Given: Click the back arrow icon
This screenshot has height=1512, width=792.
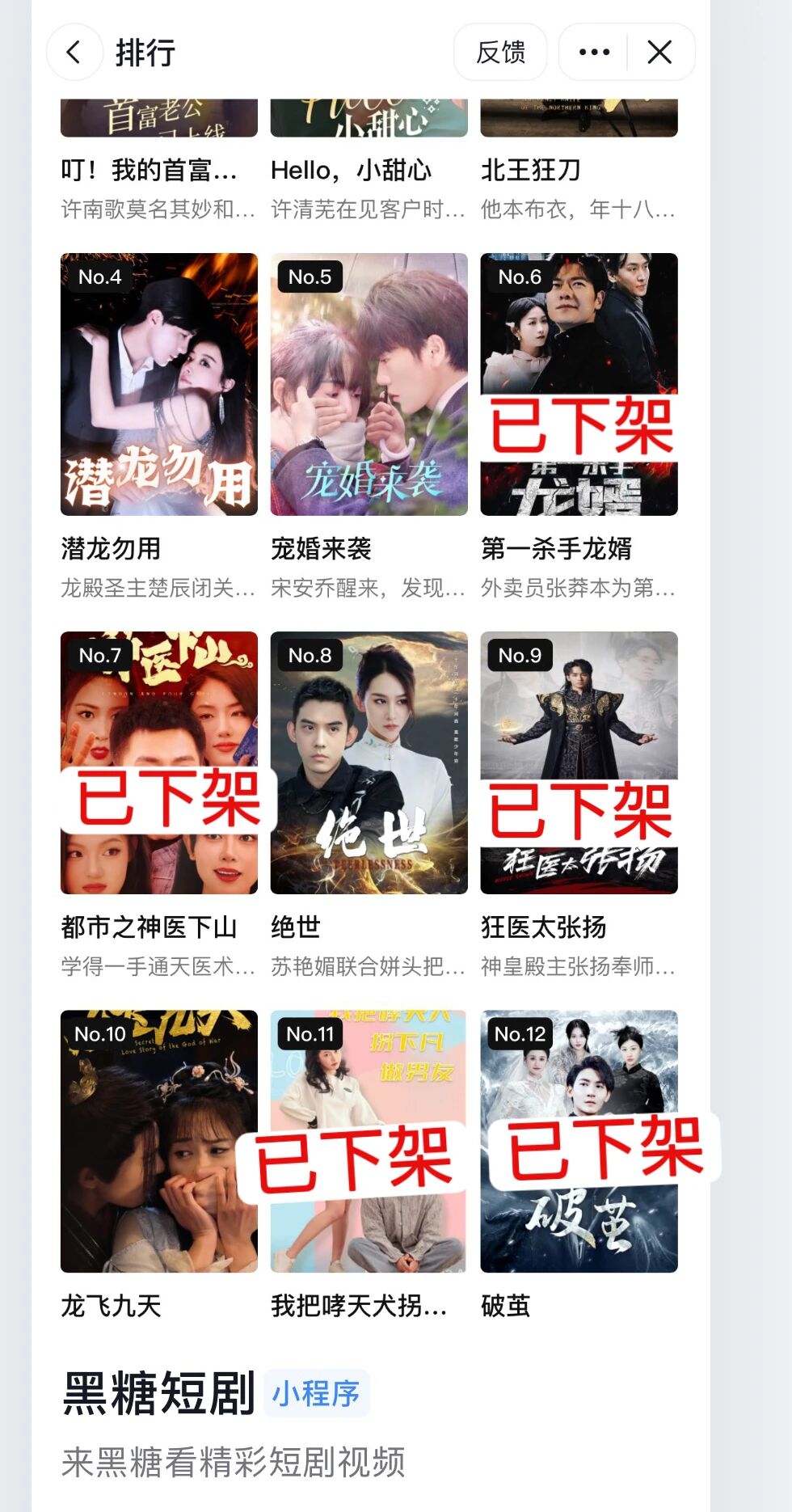Looking at the screenshot, I should [x=73, y=52].
